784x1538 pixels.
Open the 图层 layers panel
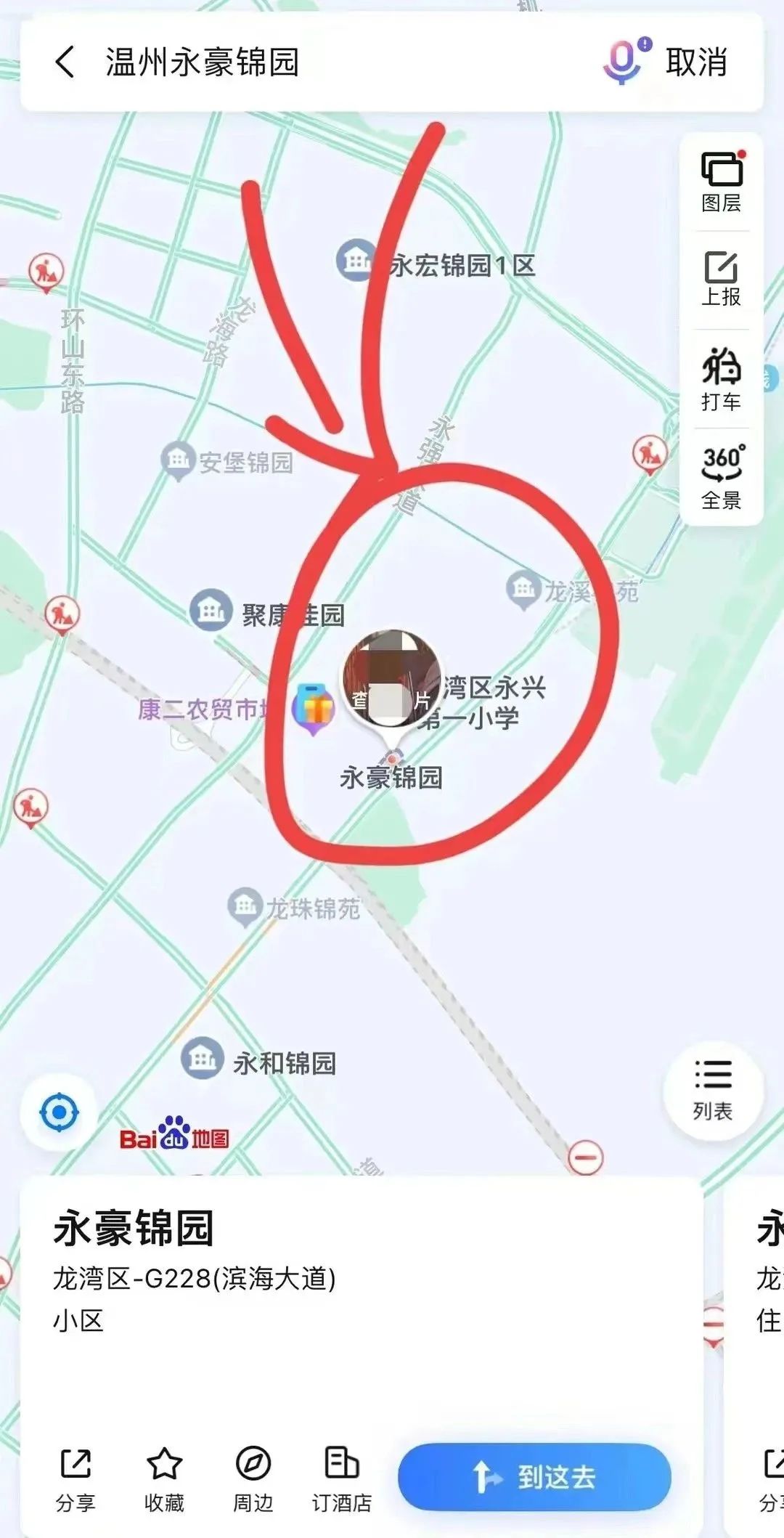coord(722,182)
